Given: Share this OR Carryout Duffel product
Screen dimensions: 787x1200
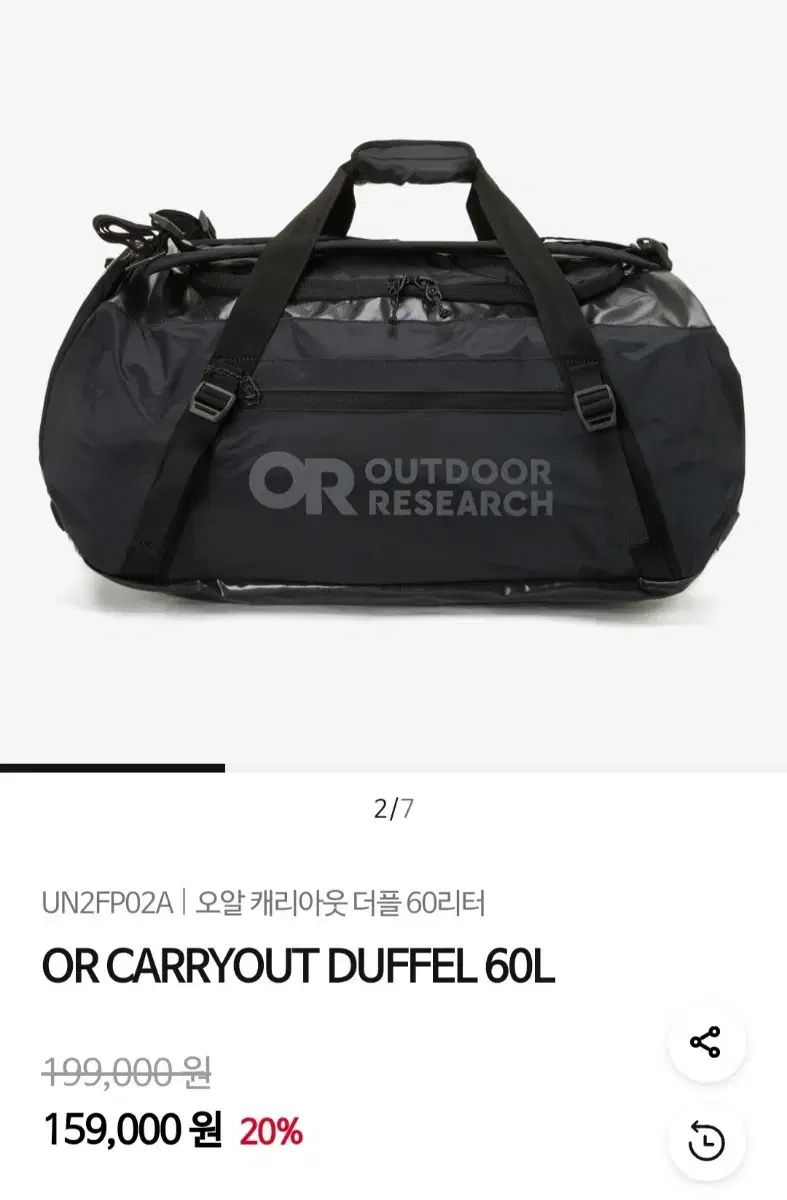Looking at the screenshot, I should tap(706, 1043).
